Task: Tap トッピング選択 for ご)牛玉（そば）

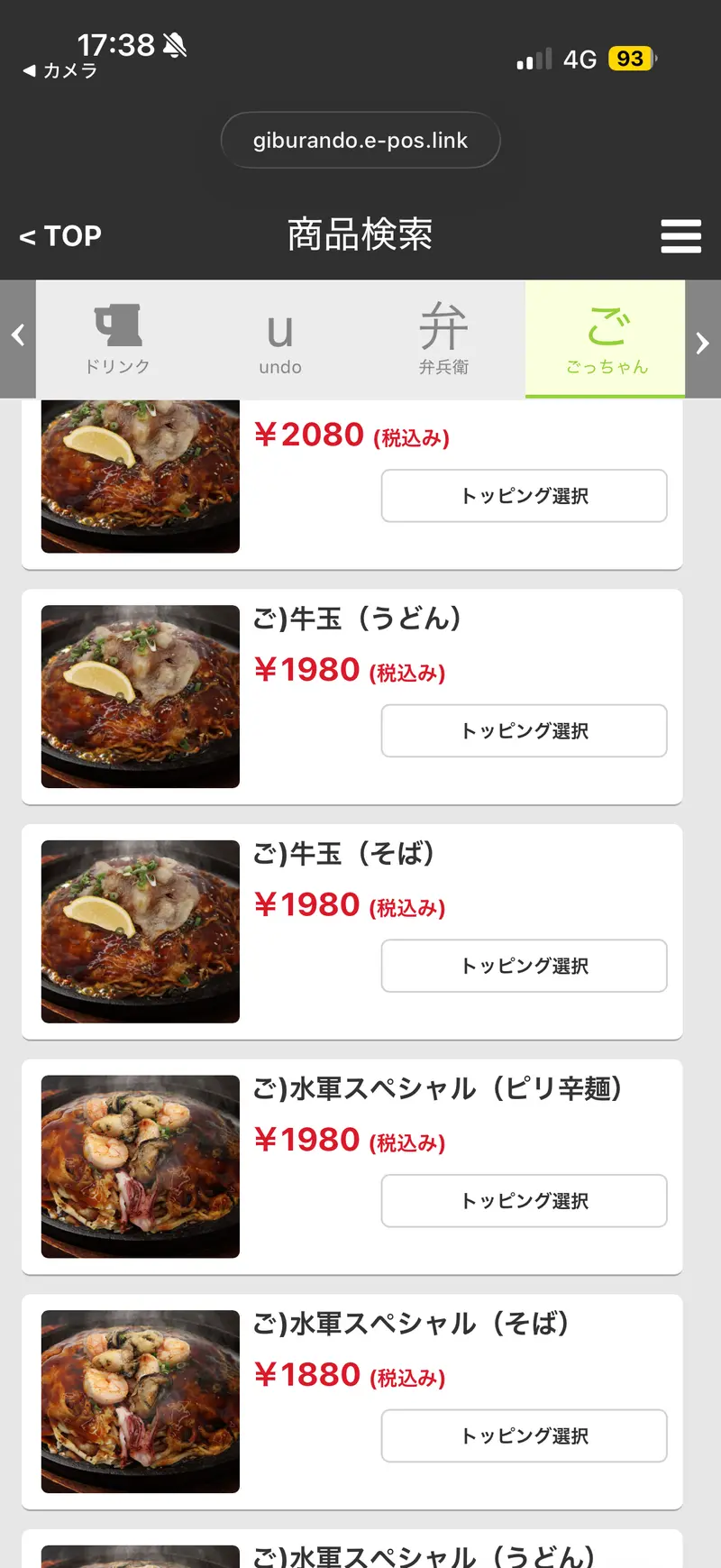Action: coord(524,966)
